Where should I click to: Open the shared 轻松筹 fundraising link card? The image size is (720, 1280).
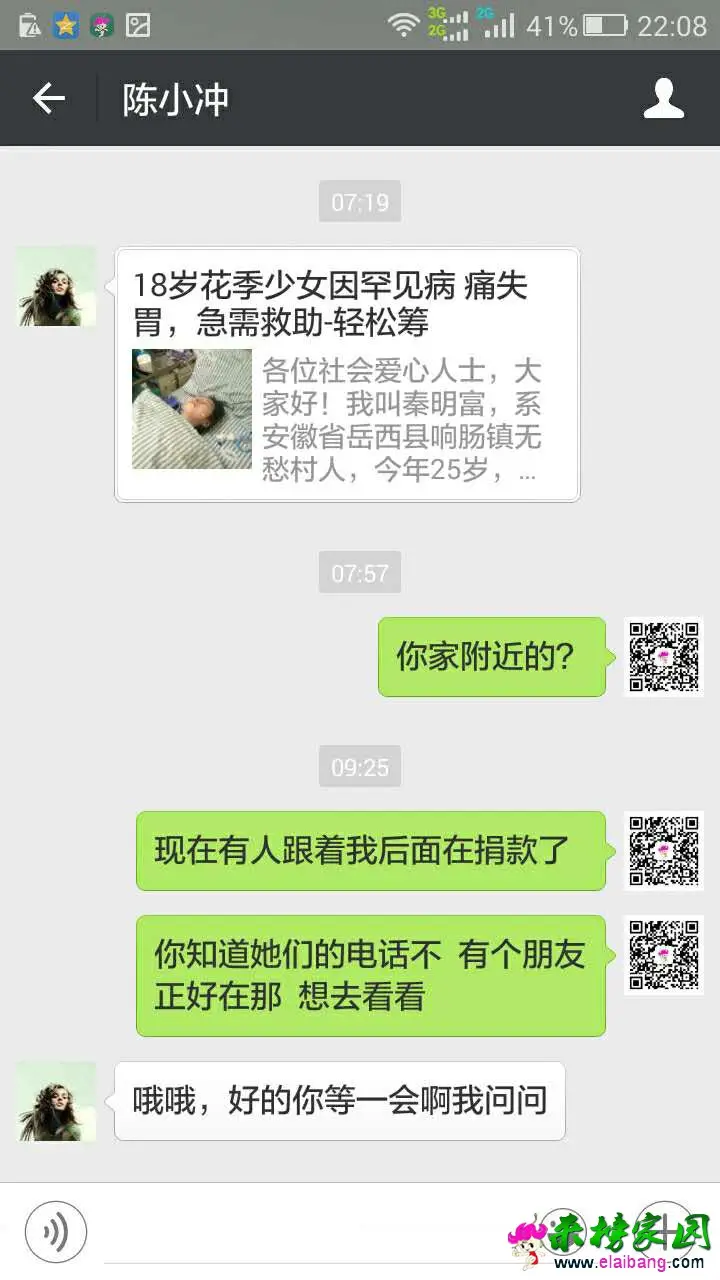[347, 375]
